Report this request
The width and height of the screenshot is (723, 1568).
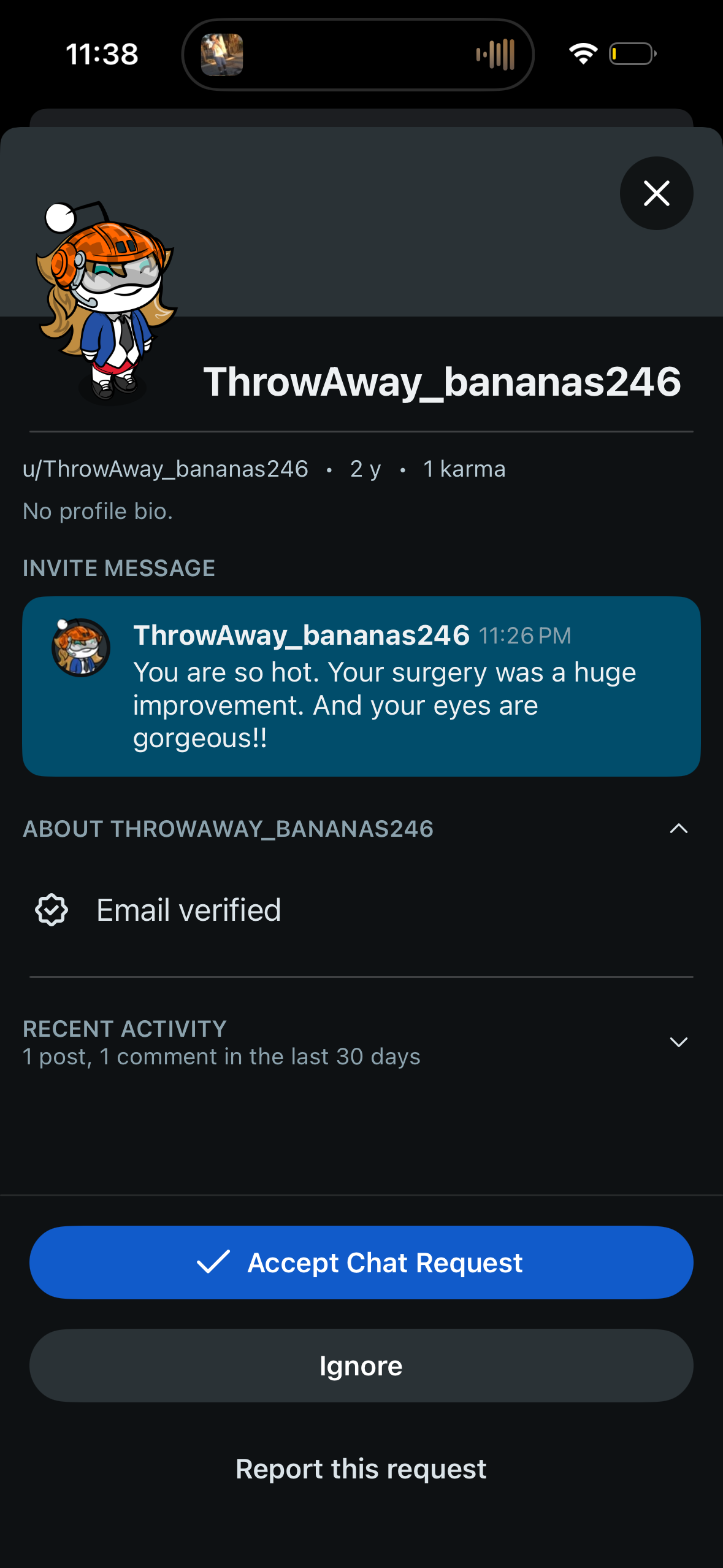tap(361, 1468)
